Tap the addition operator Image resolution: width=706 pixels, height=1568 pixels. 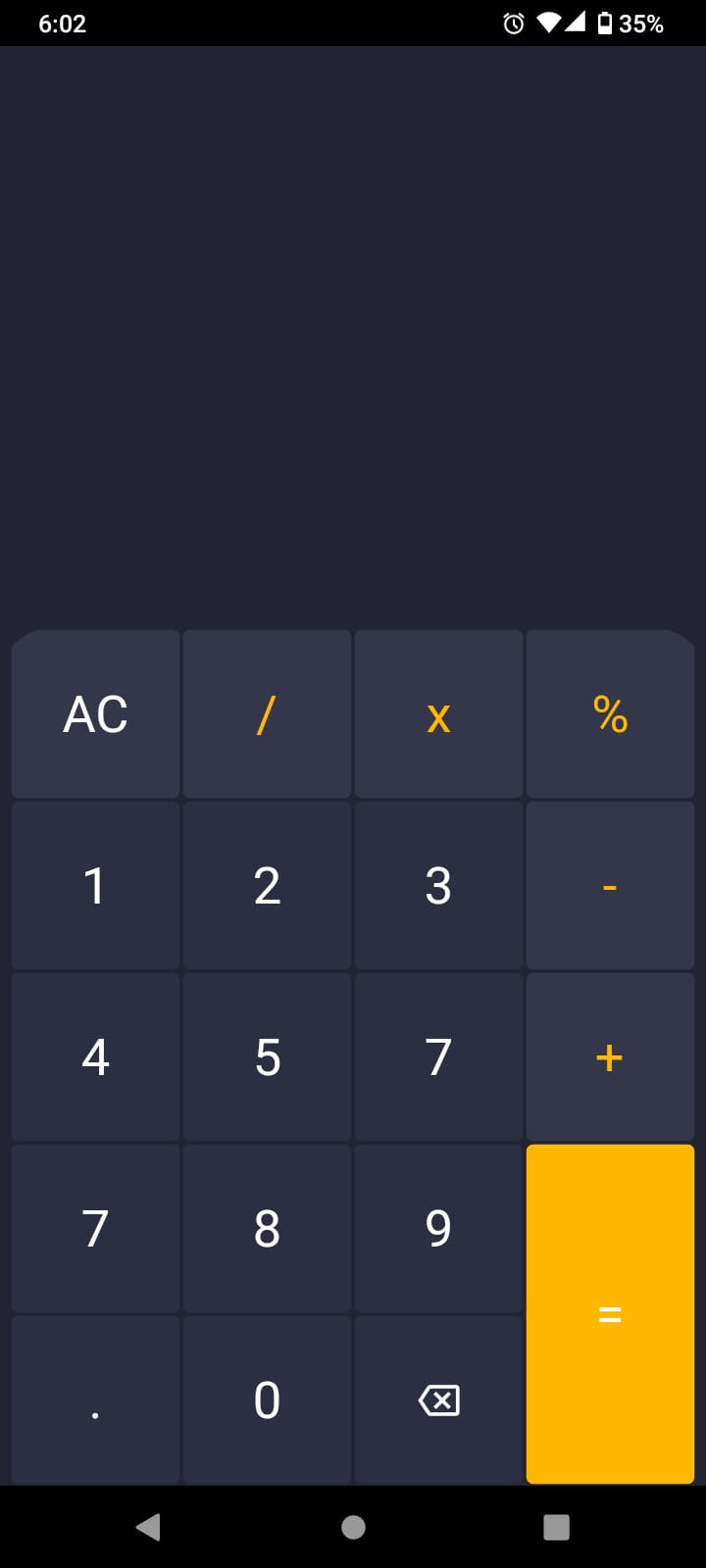pyautogui.click(x=610, y=1056)
